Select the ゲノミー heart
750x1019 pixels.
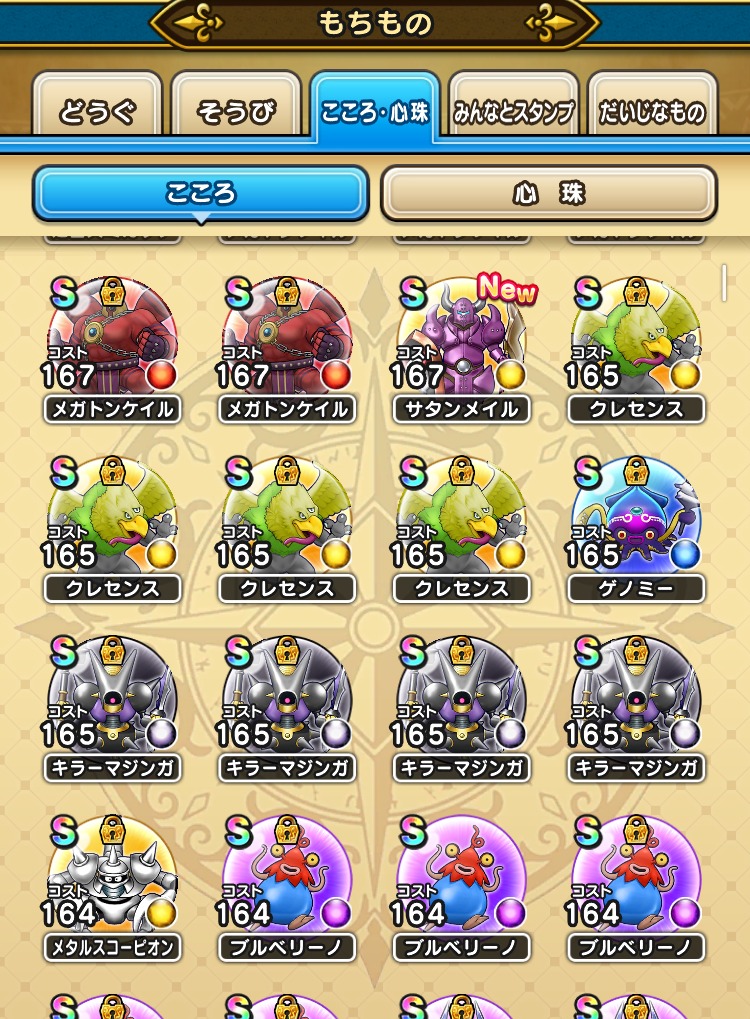(x=636, y=525)
